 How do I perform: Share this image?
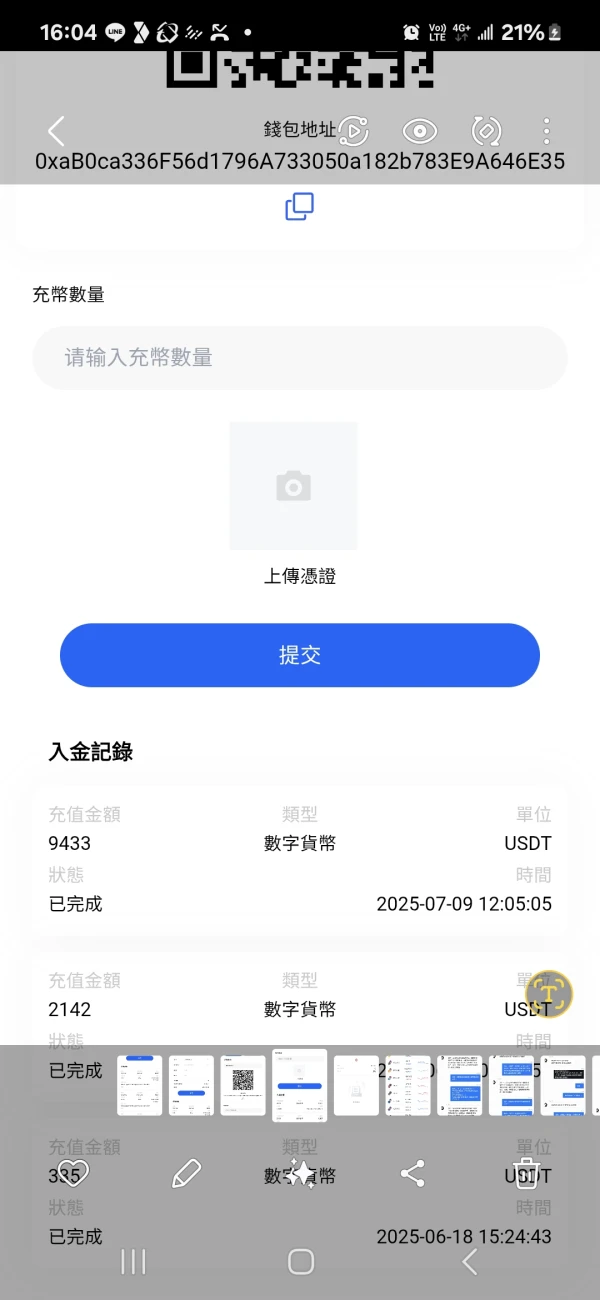pos(413,1173)
